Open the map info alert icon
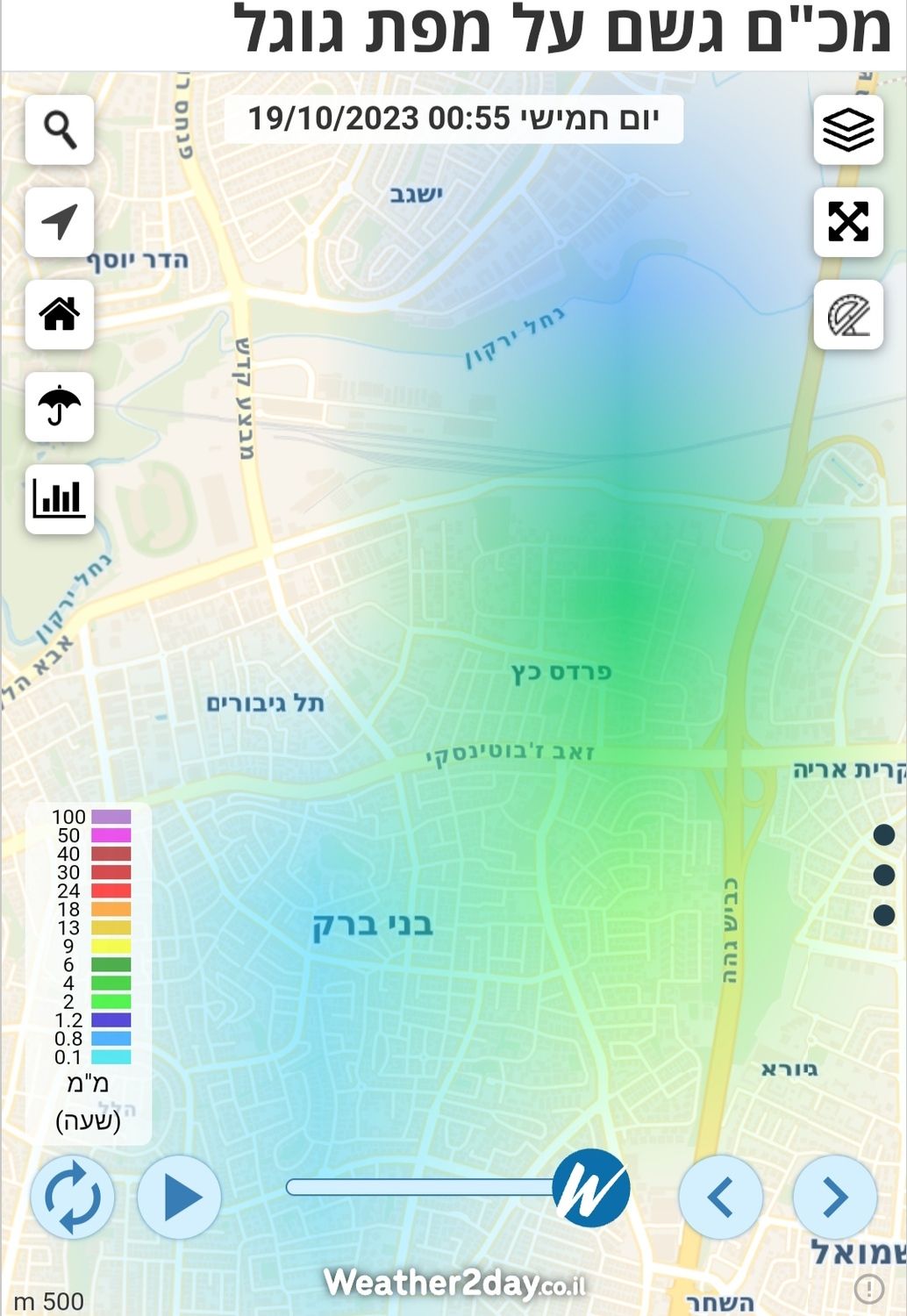The image size is (907, 1316). 868,1288
